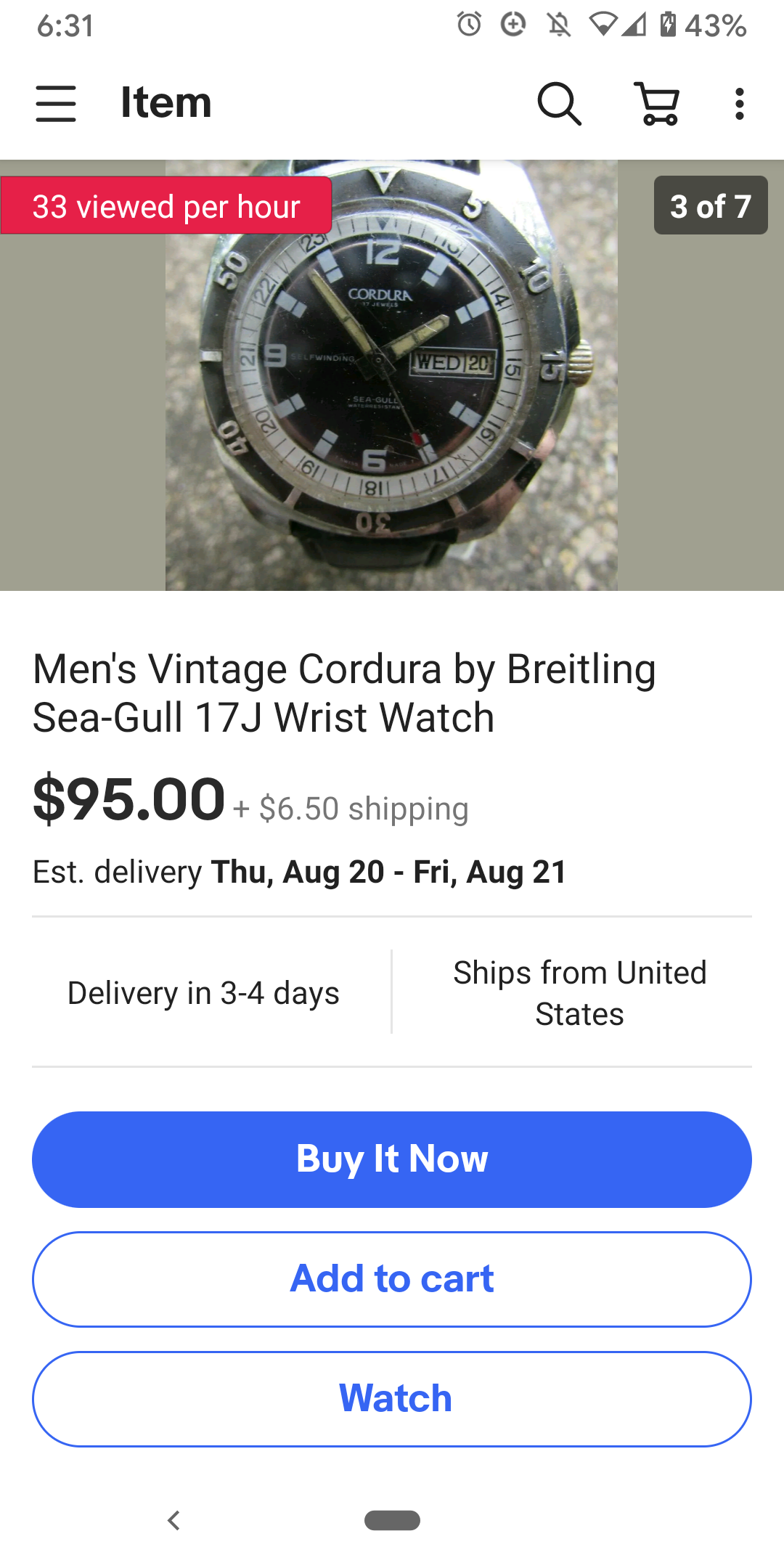Tap the system home pill
This screenshot has width=784, height=1568.
392,1520
